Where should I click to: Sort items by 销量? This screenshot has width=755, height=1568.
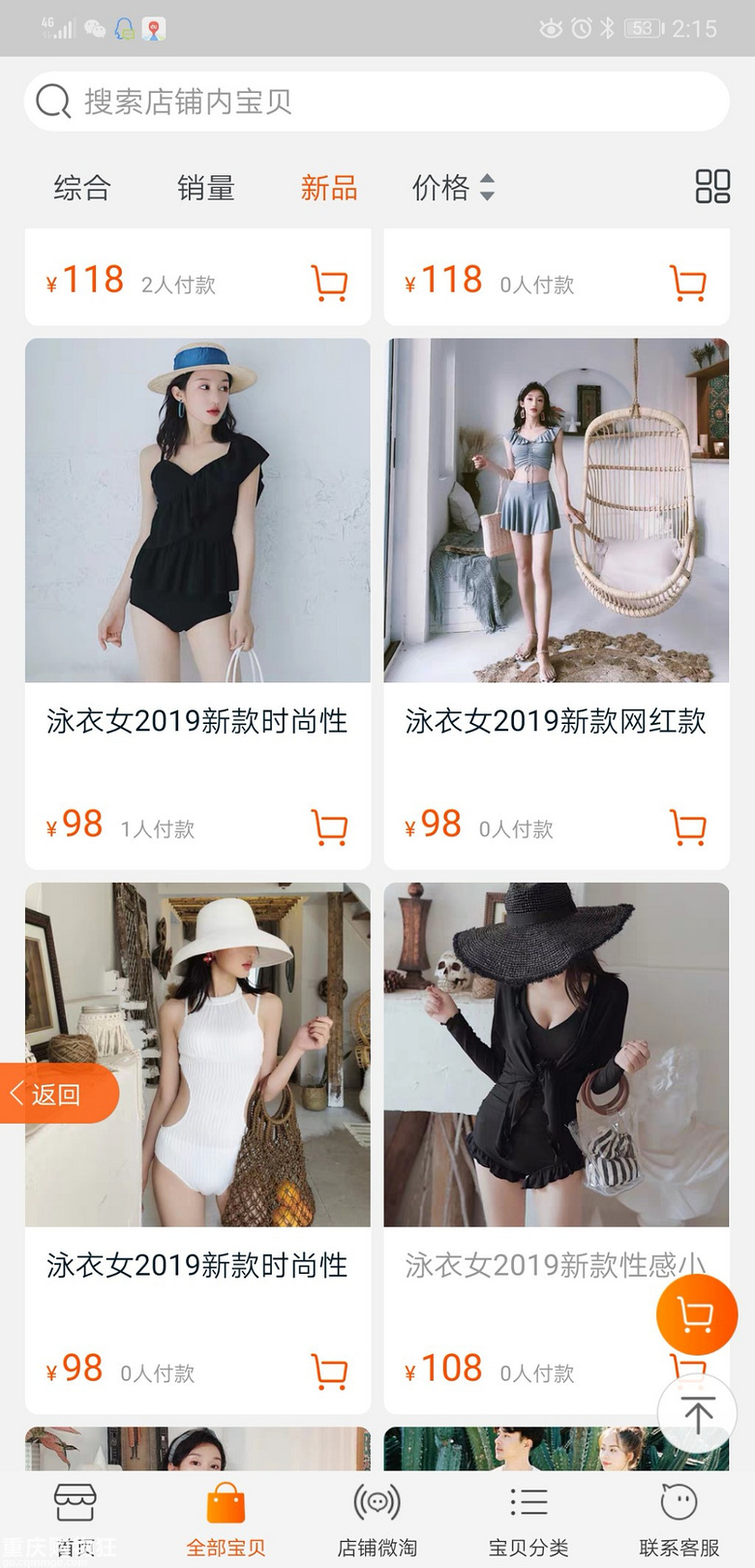(x=205, y=187)
